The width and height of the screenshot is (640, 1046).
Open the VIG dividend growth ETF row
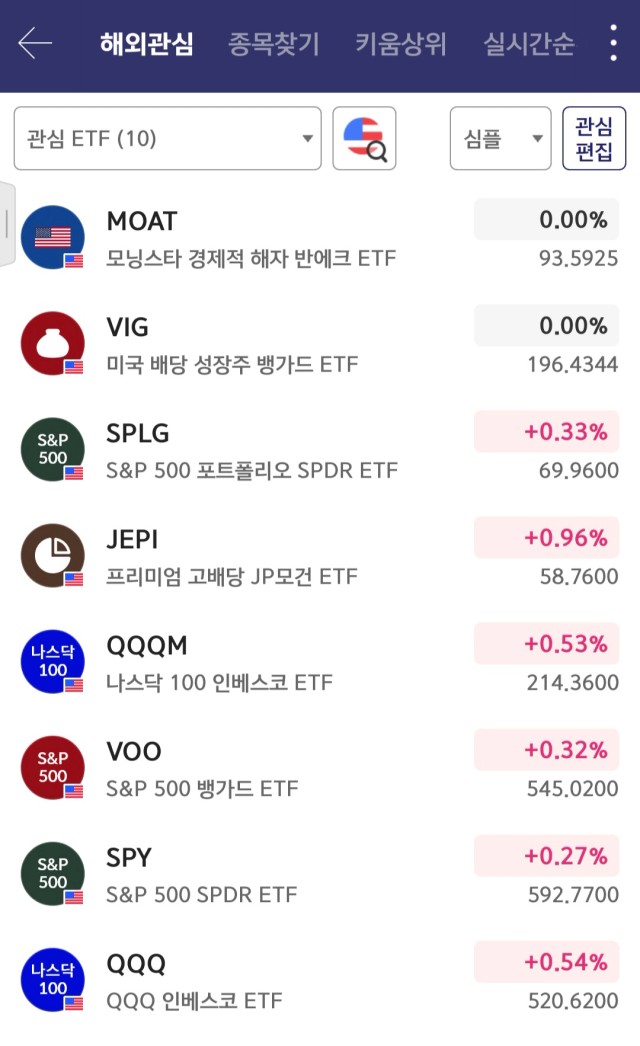(x=320, y=344)
